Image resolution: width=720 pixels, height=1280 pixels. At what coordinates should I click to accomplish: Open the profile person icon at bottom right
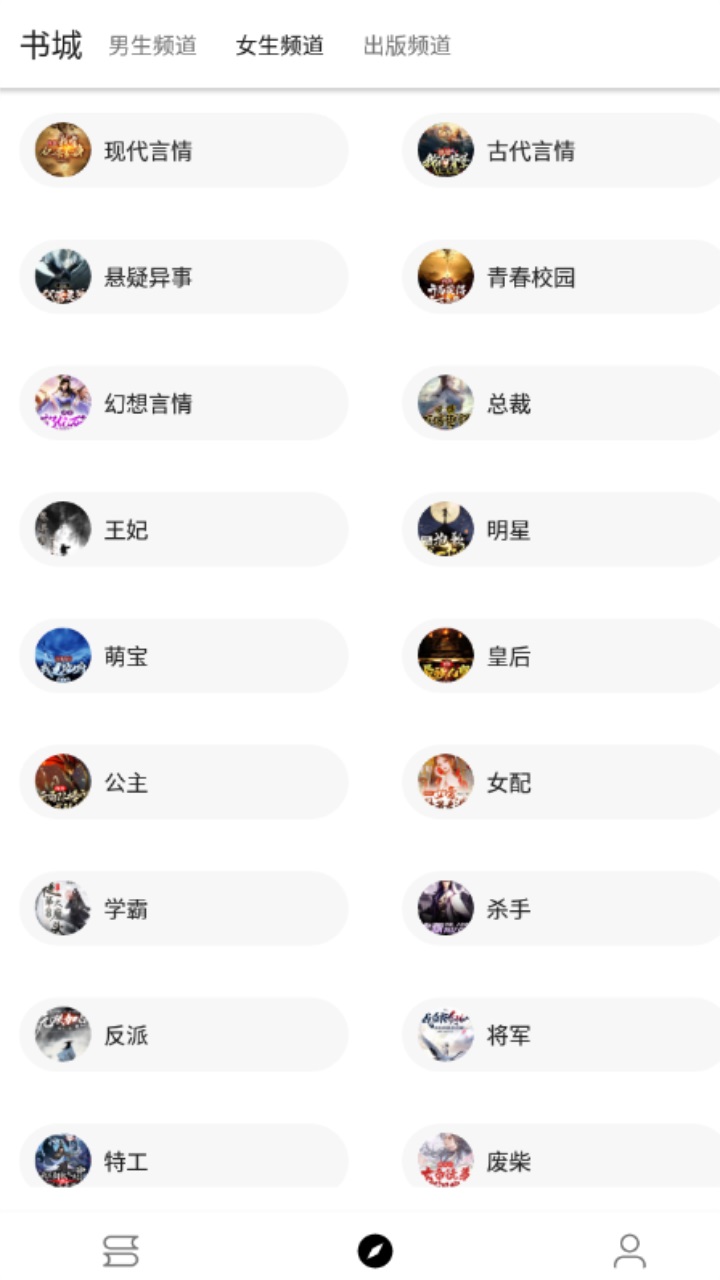click(628, 1248)
